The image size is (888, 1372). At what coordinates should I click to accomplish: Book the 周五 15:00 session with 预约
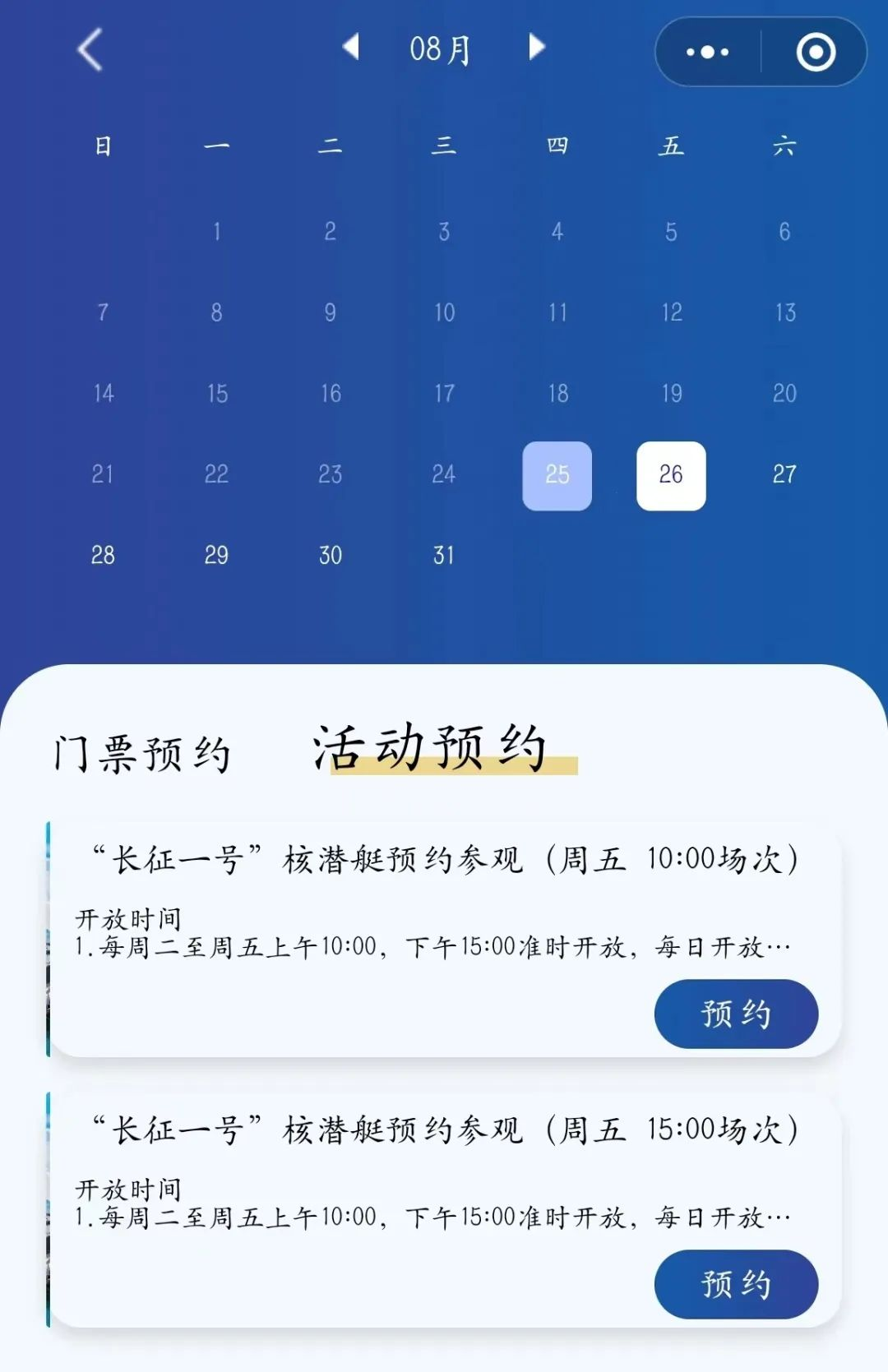[x=736, y=1284]
